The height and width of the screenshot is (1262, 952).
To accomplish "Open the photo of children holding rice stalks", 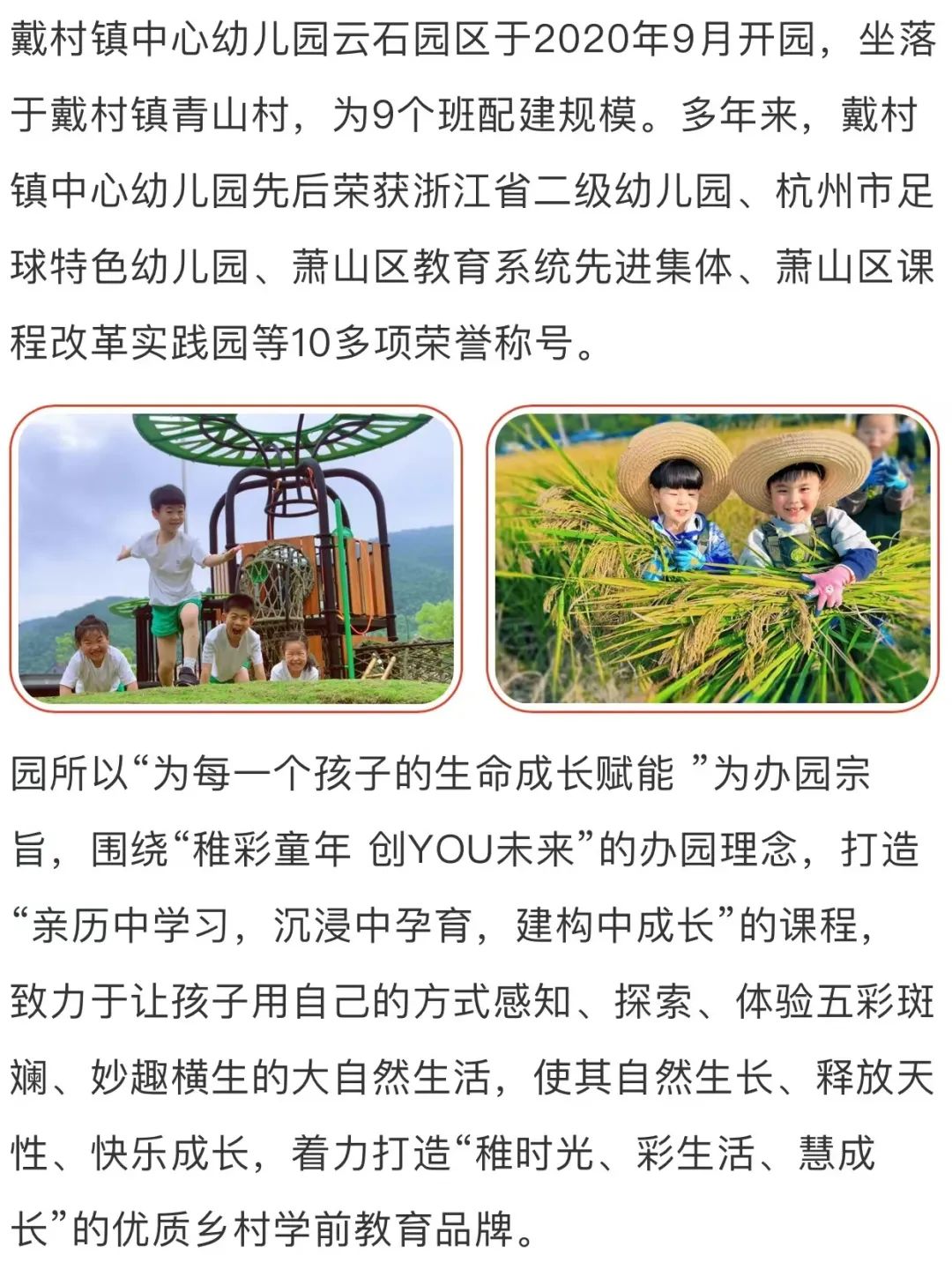I will (712, 558).
